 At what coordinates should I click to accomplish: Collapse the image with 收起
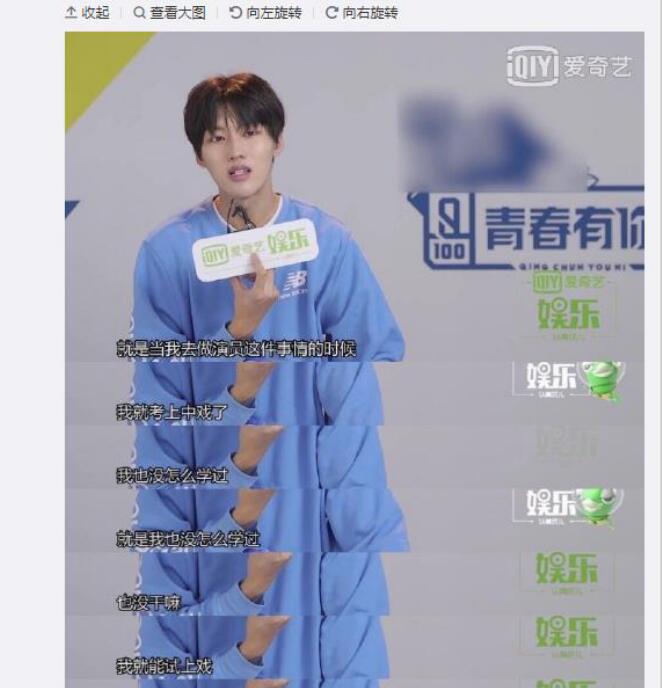pos(87,13)
